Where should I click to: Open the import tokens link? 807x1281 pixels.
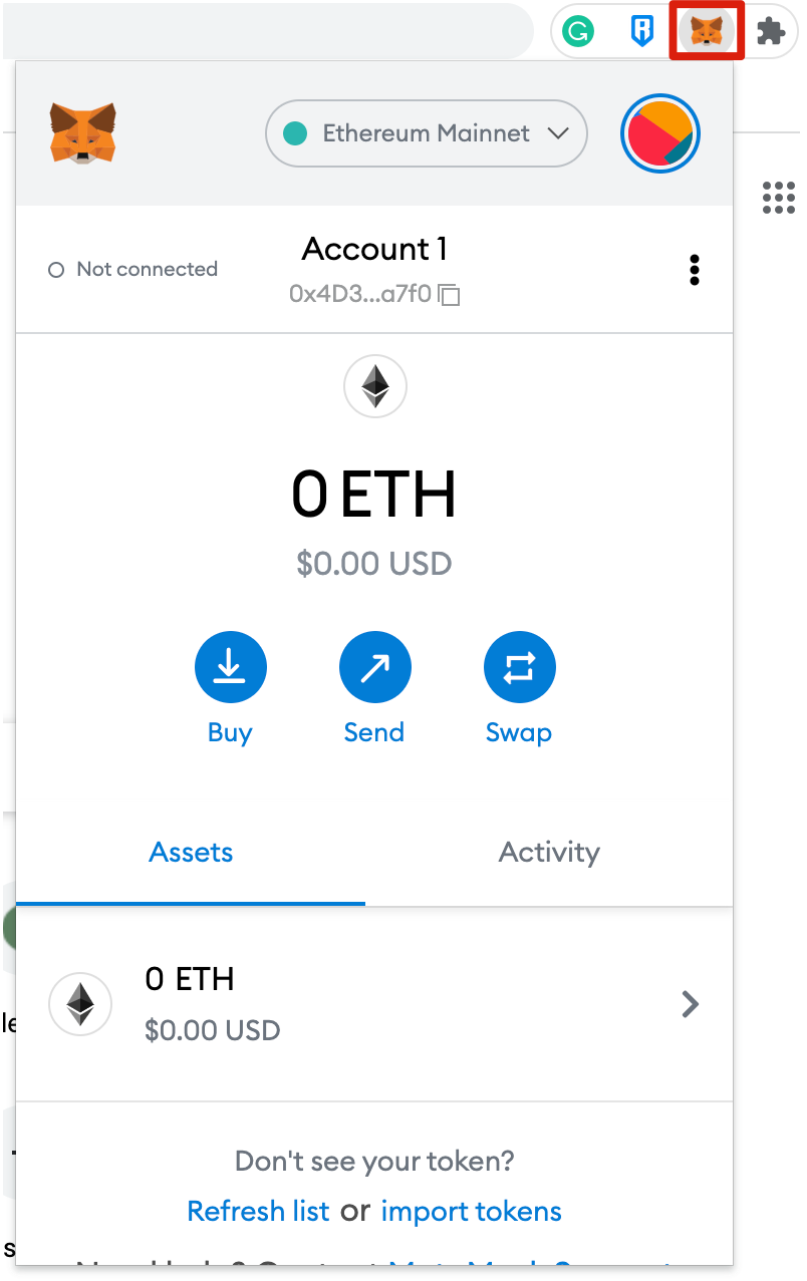point(471,1211)
